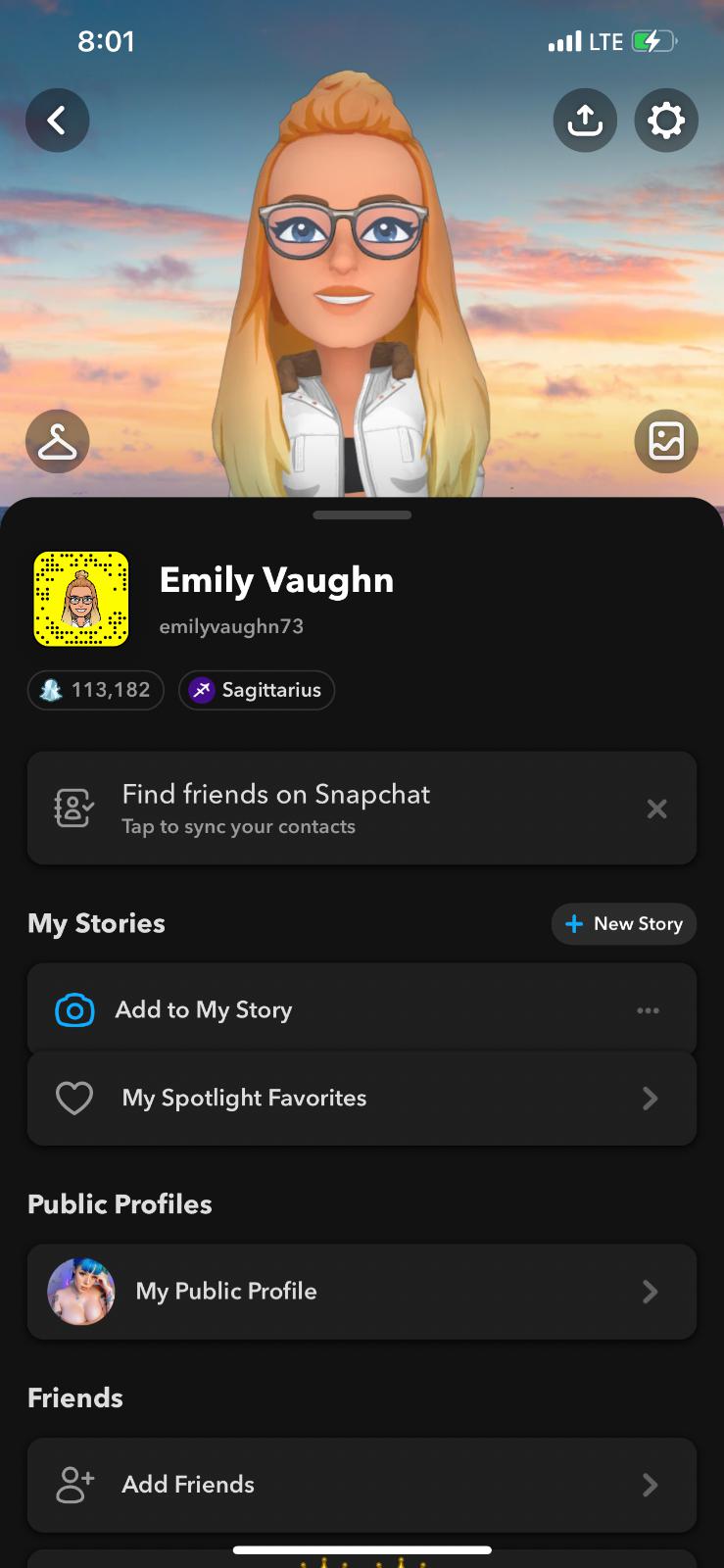Open the Snapcode next to Emily Vaughn
This screenshot has height=1568, width=724.
pyautogui.click(x=81, y=599)
